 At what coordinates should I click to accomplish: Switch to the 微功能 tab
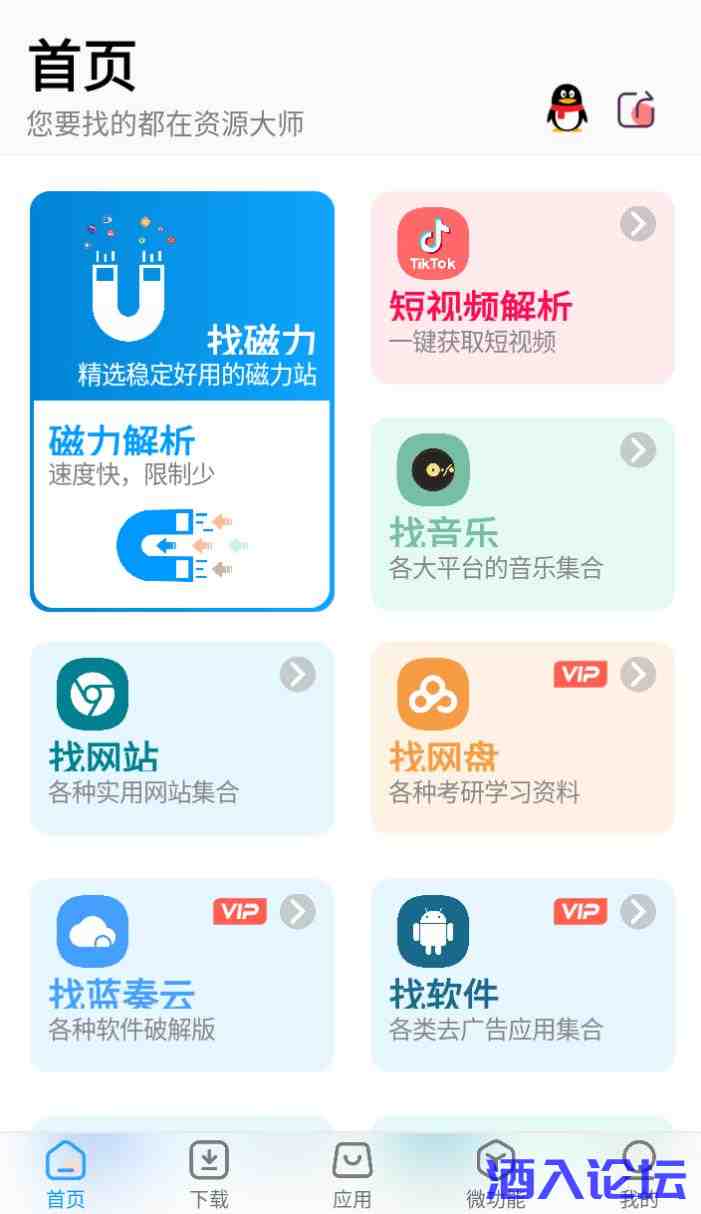coord(495,1175)
